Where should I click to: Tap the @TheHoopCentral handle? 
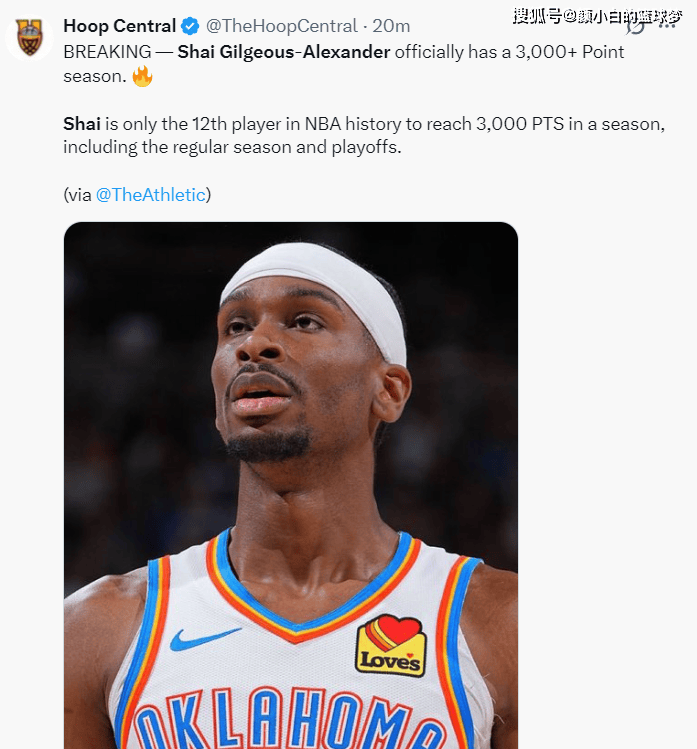280,25
